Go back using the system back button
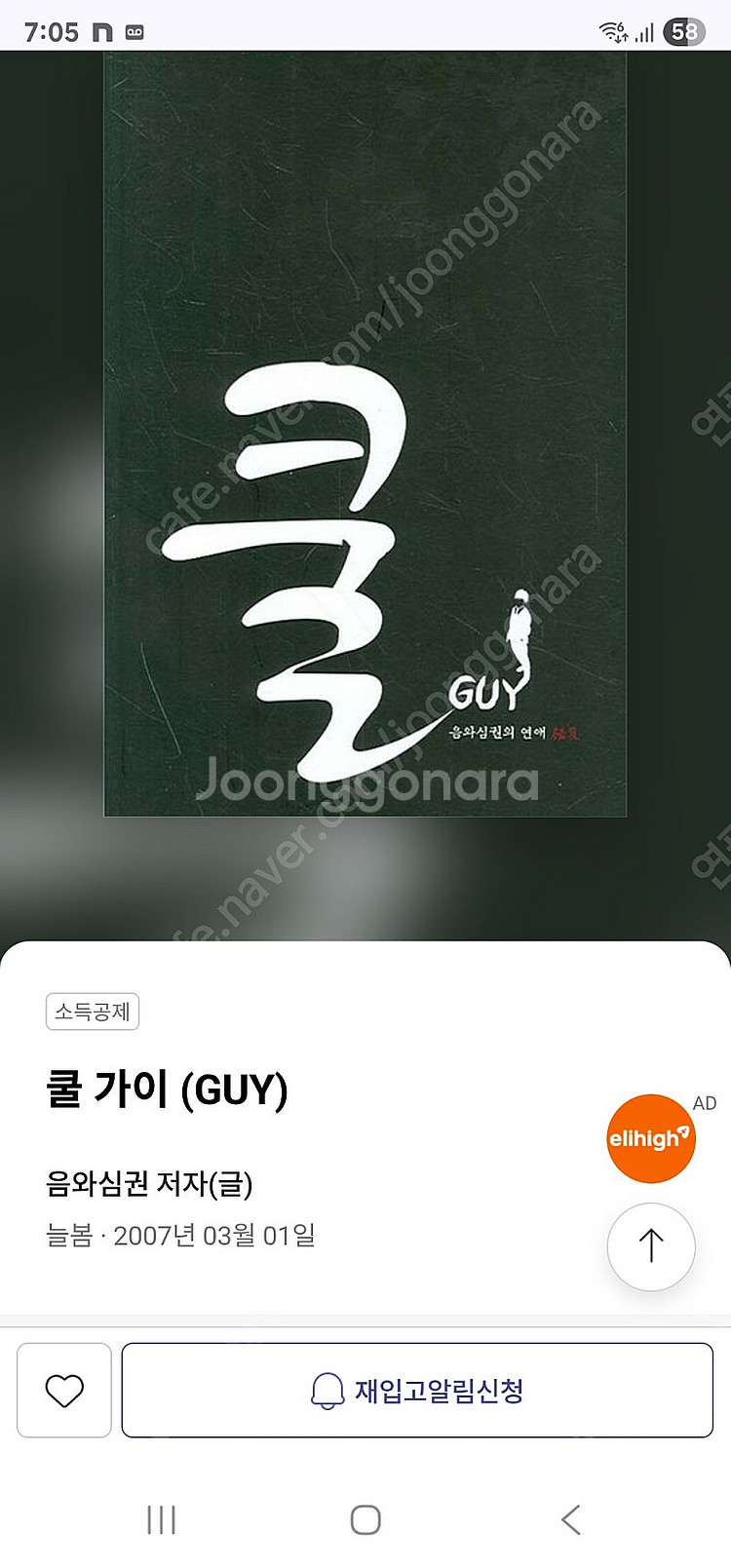Image resolution: width=731 pixels, height=1568 pixels. 571,1519
